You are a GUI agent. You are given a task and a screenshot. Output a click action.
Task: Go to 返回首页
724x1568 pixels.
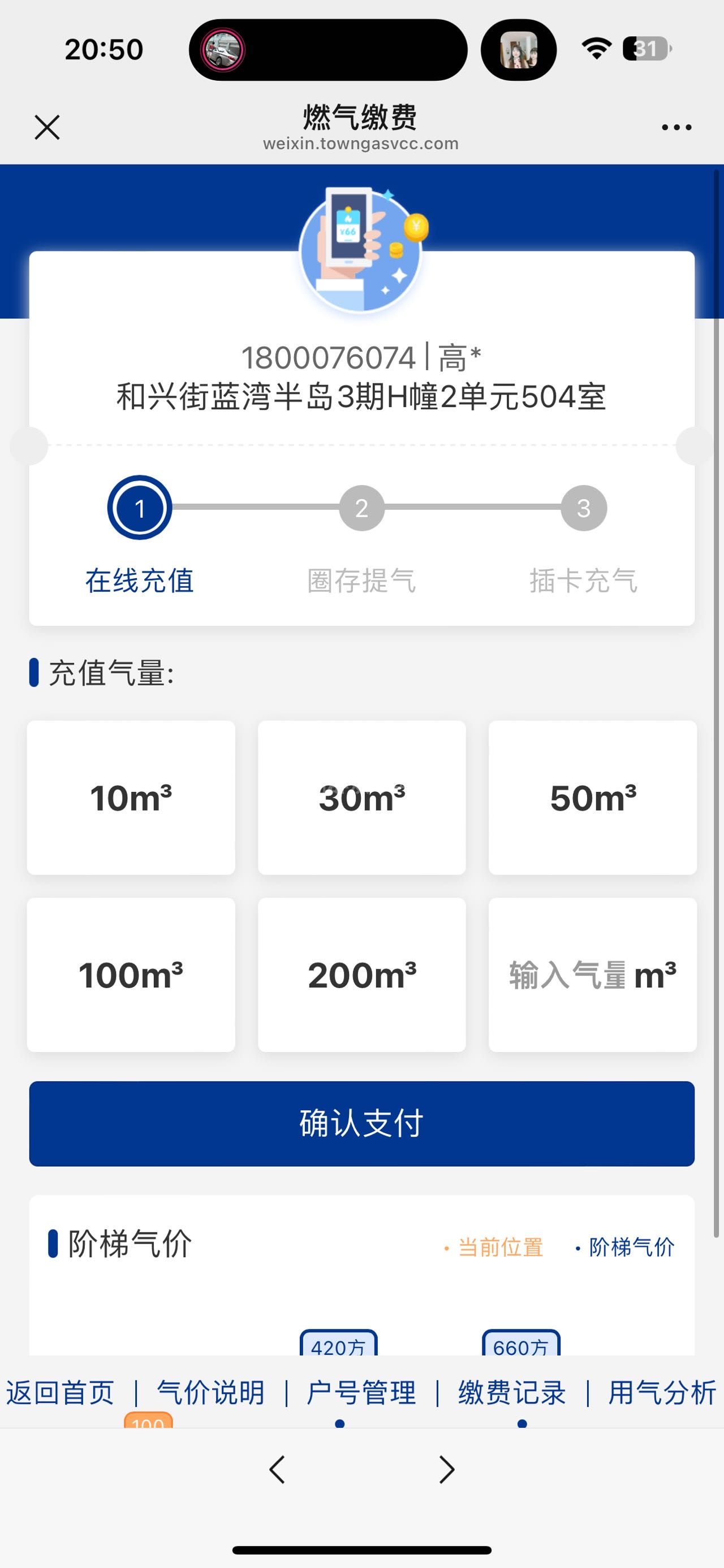coord(61,1393)
